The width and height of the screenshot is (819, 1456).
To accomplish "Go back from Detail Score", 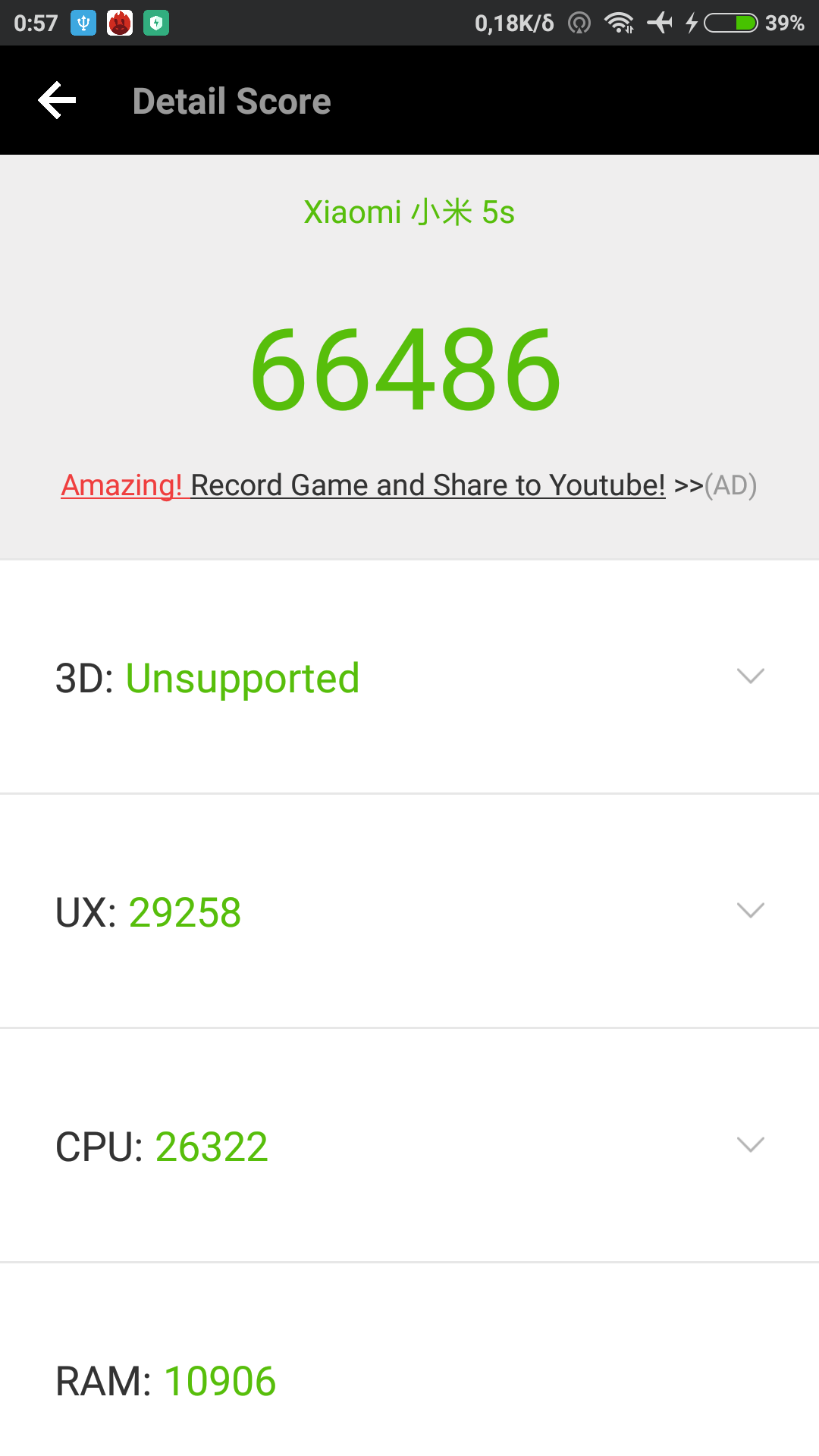I will (x=58, y=101).
